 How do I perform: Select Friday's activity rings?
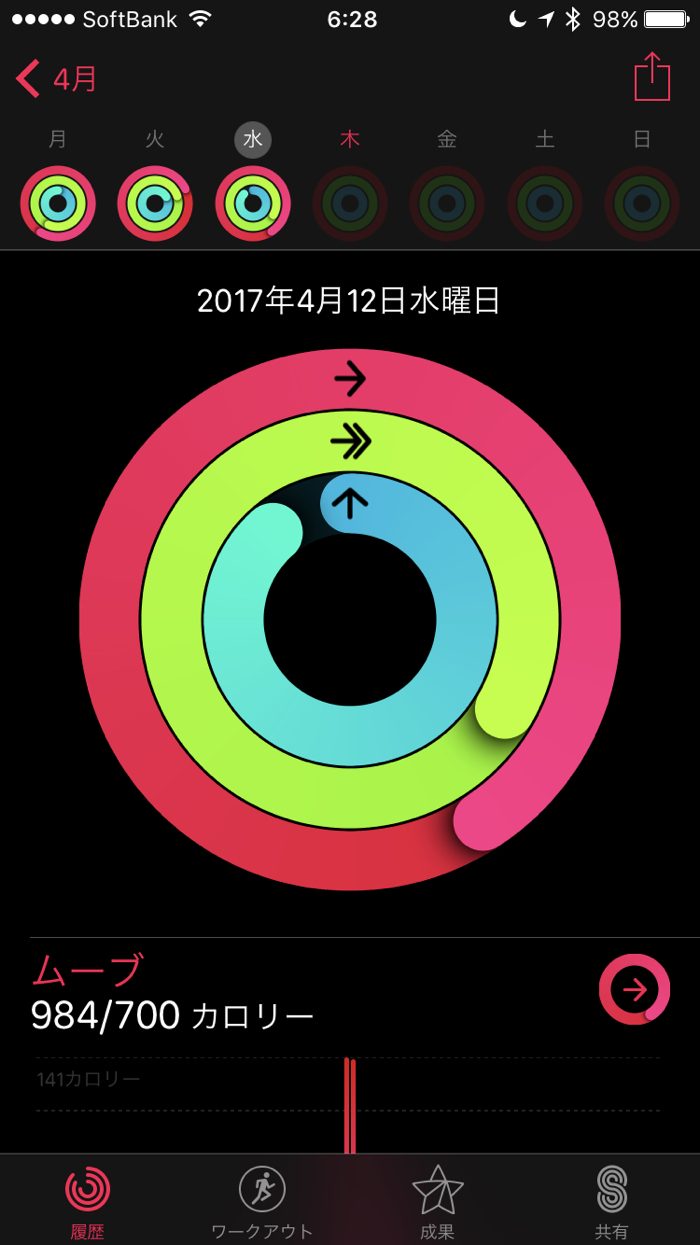click(x=447, y=203)
